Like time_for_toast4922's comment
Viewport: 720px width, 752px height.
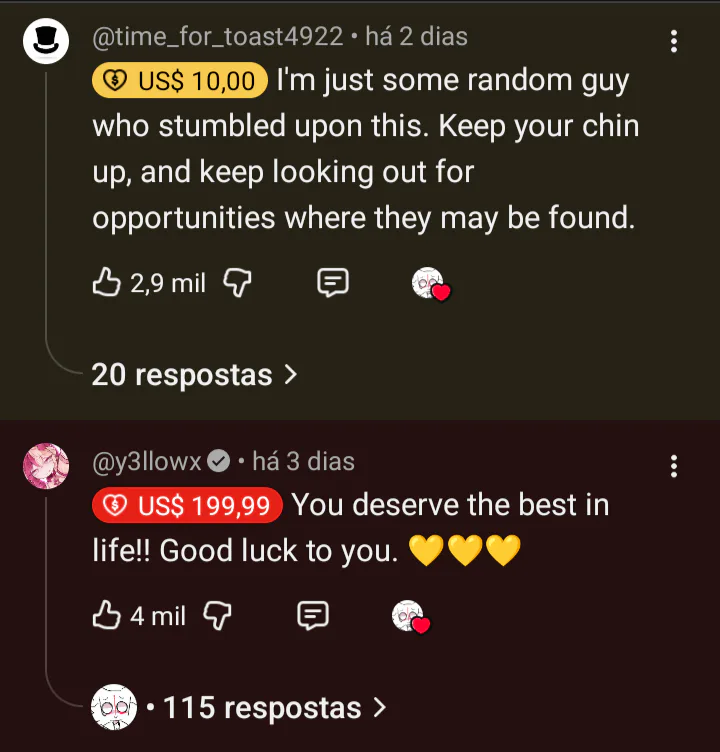[x=106, y=284]
